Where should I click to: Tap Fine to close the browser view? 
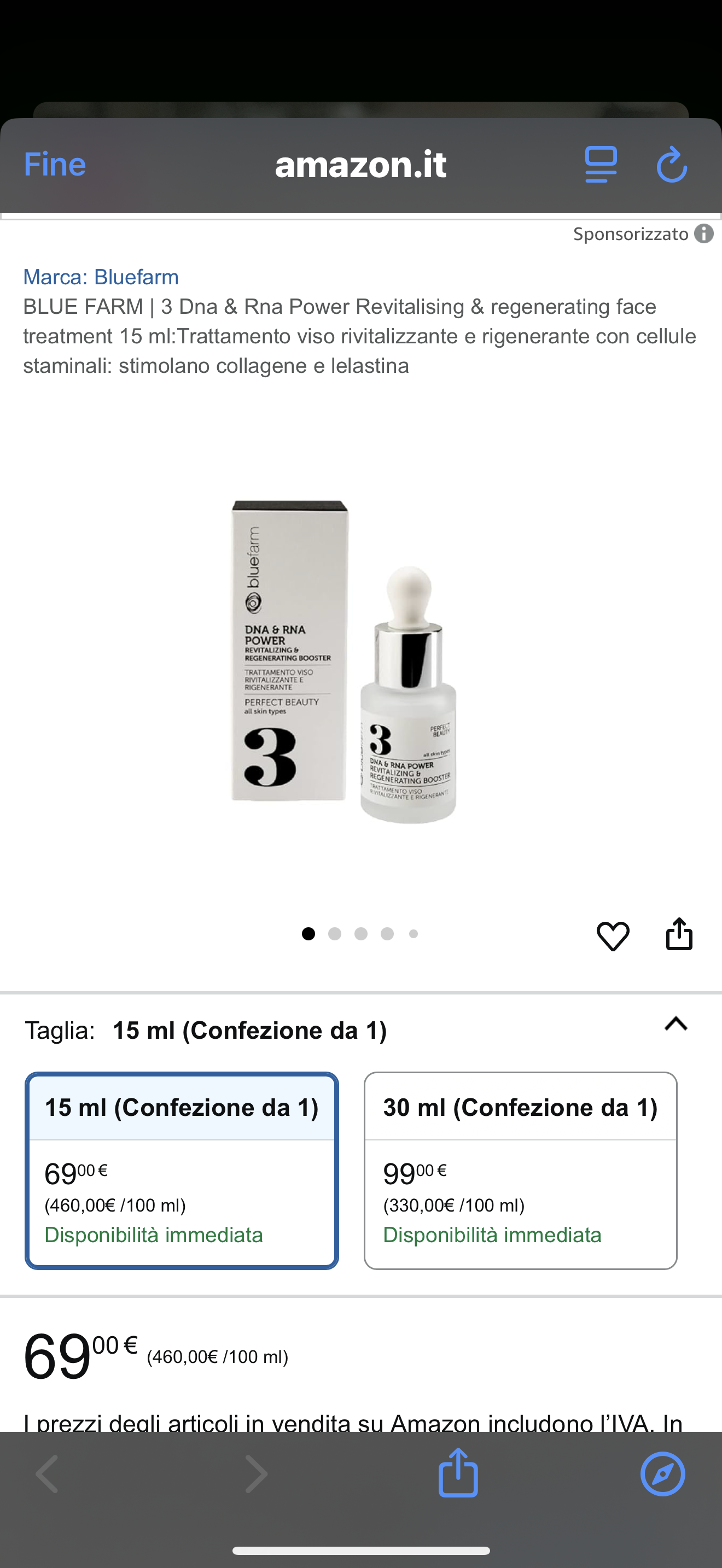coord(55,165)
